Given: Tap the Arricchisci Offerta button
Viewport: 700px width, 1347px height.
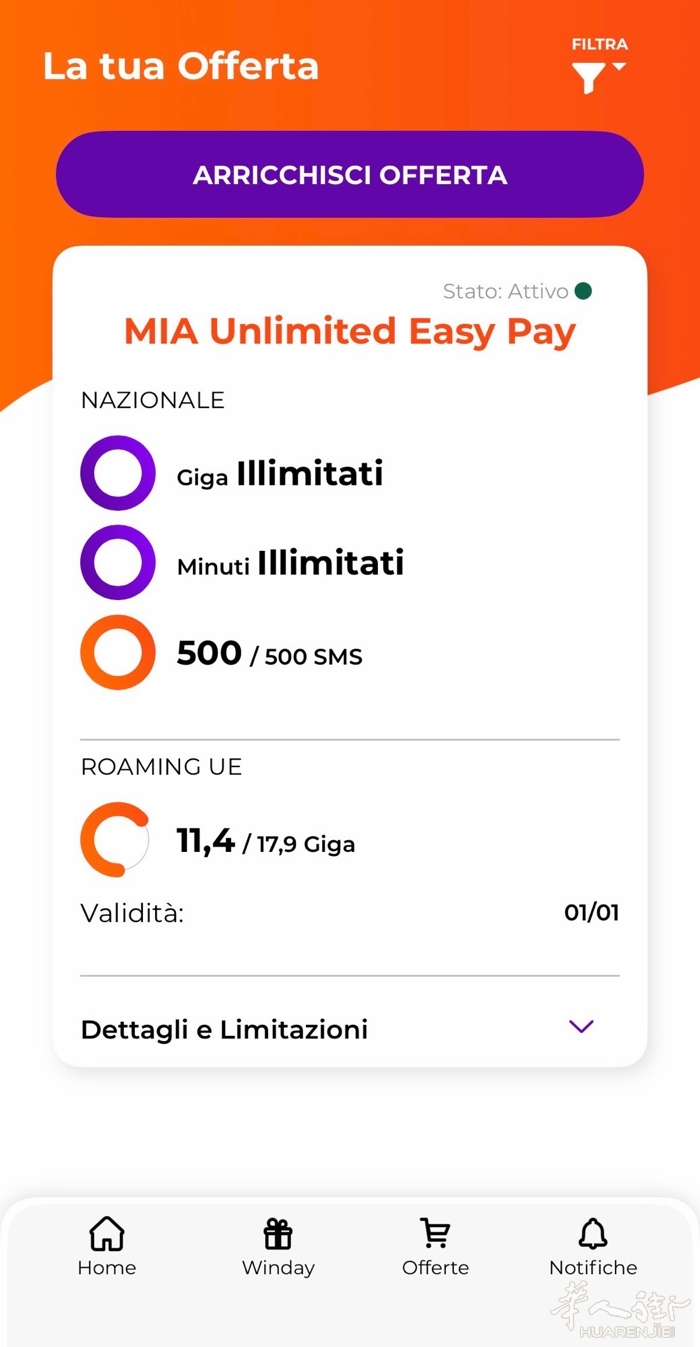Looking at the screenshot, I should tap(350, 175).
